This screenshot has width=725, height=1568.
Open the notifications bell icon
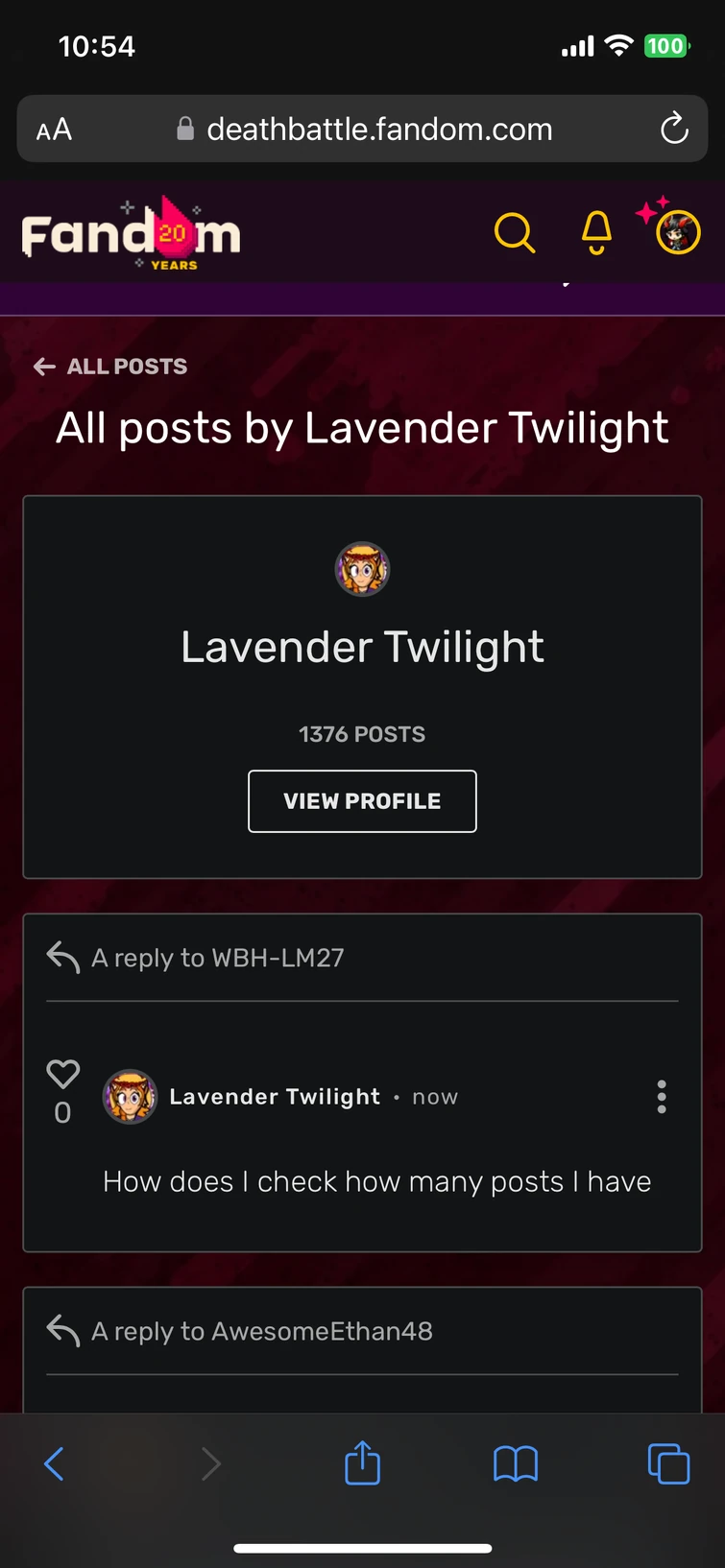595,232
